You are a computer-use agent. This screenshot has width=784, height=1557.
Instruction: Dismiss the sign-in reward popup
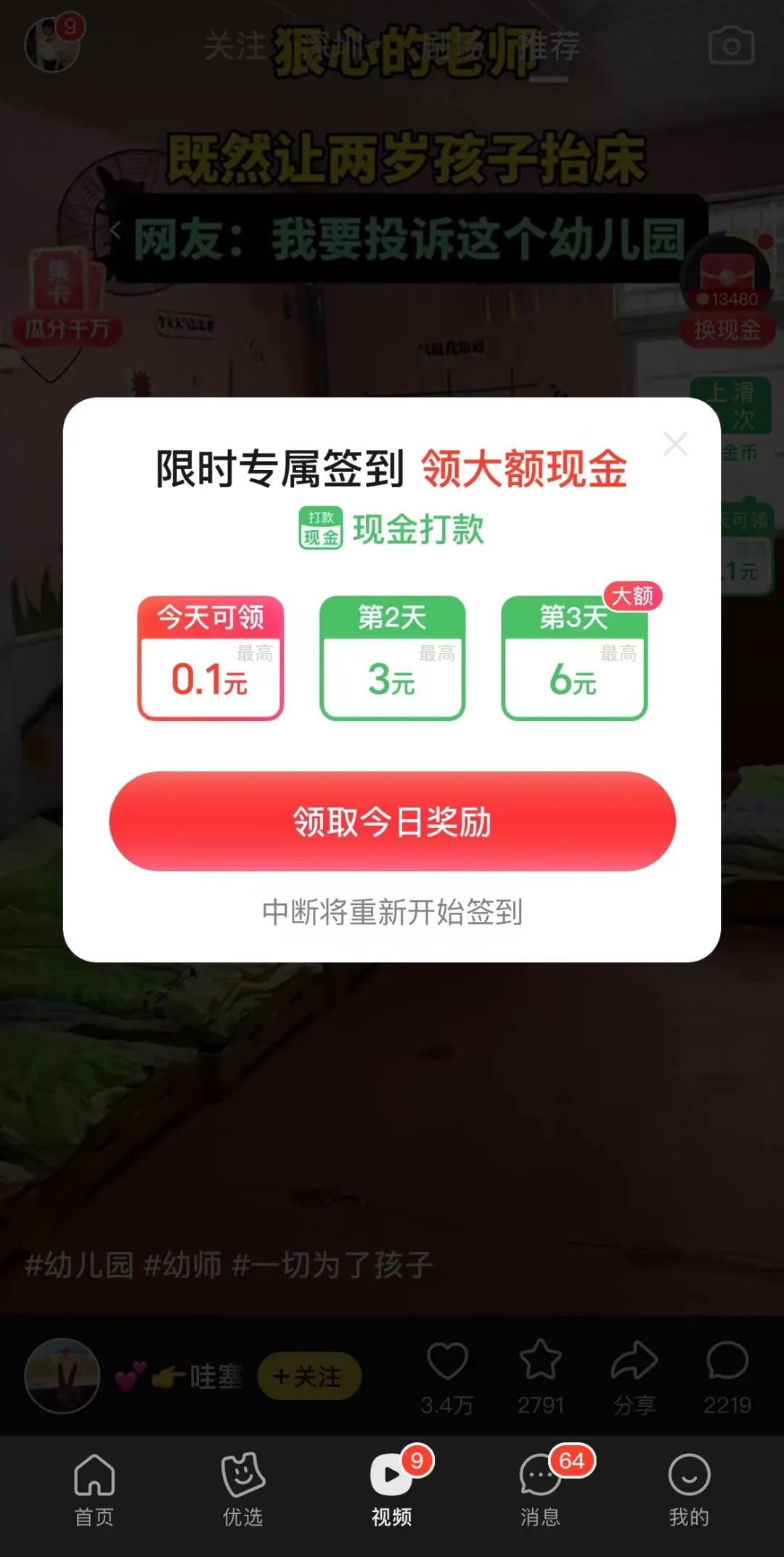(675, 443)
